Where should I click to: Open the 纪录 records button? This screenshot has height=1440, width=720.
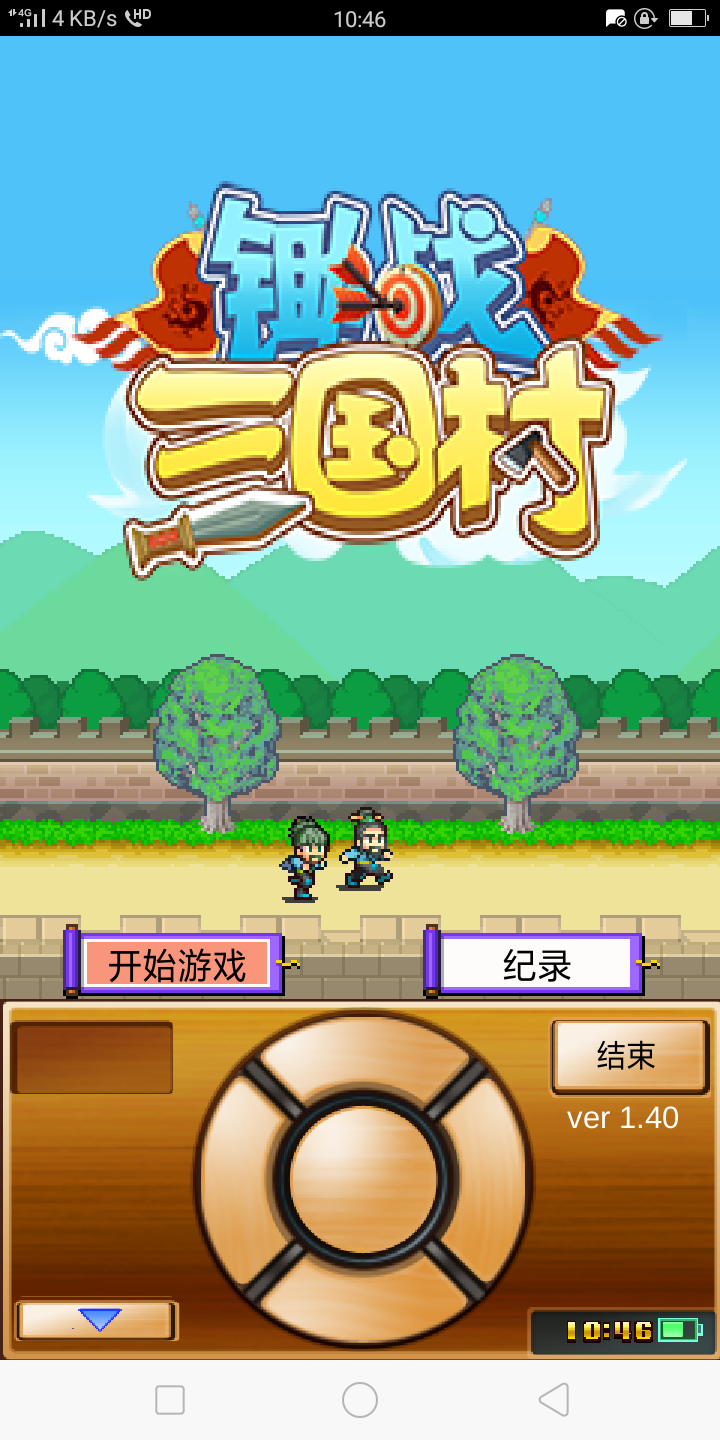[x=538, y=964]
